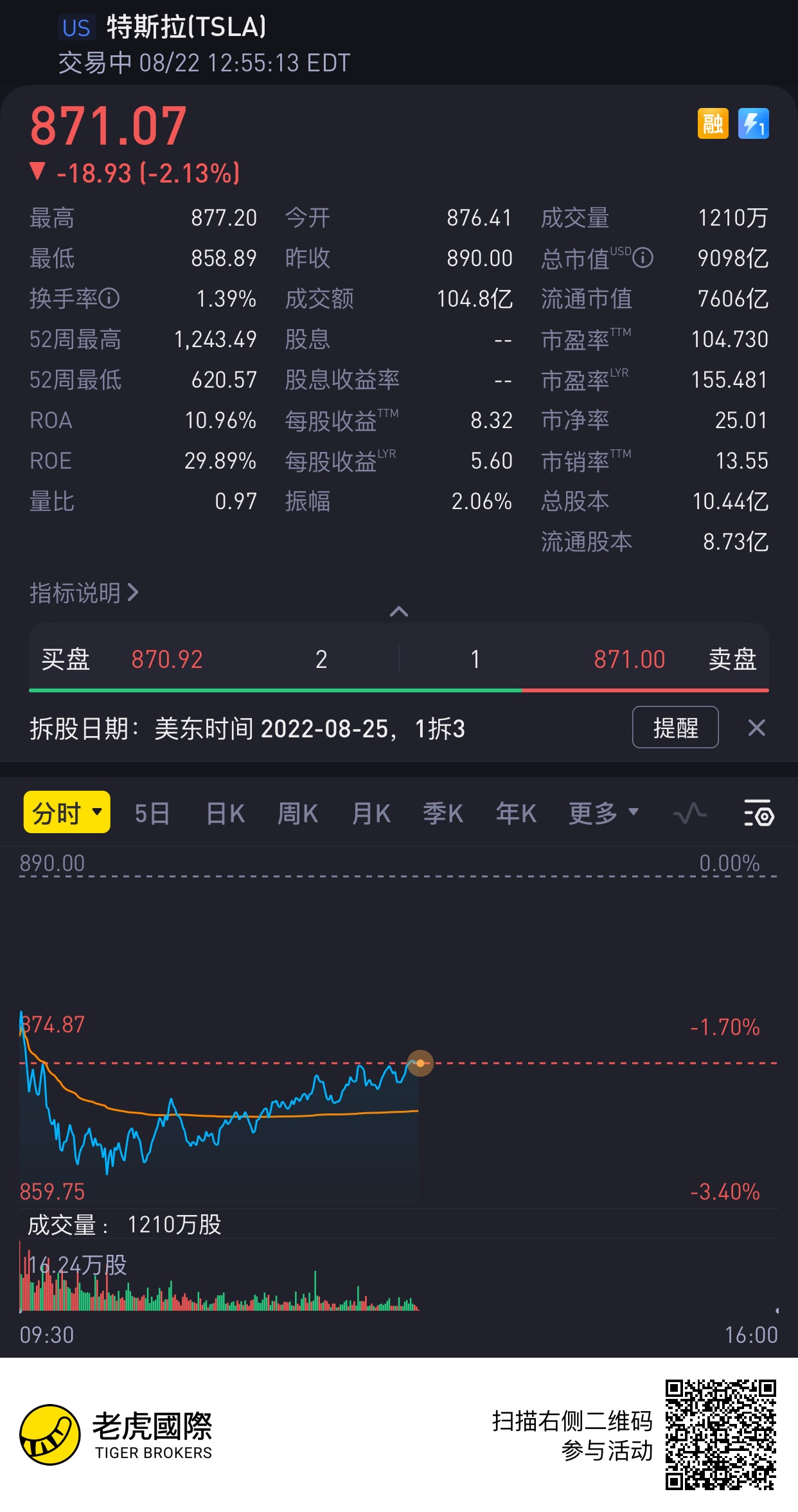Open chart display settings icon
The image size is (798, 1512).
(x=759, y=813)
